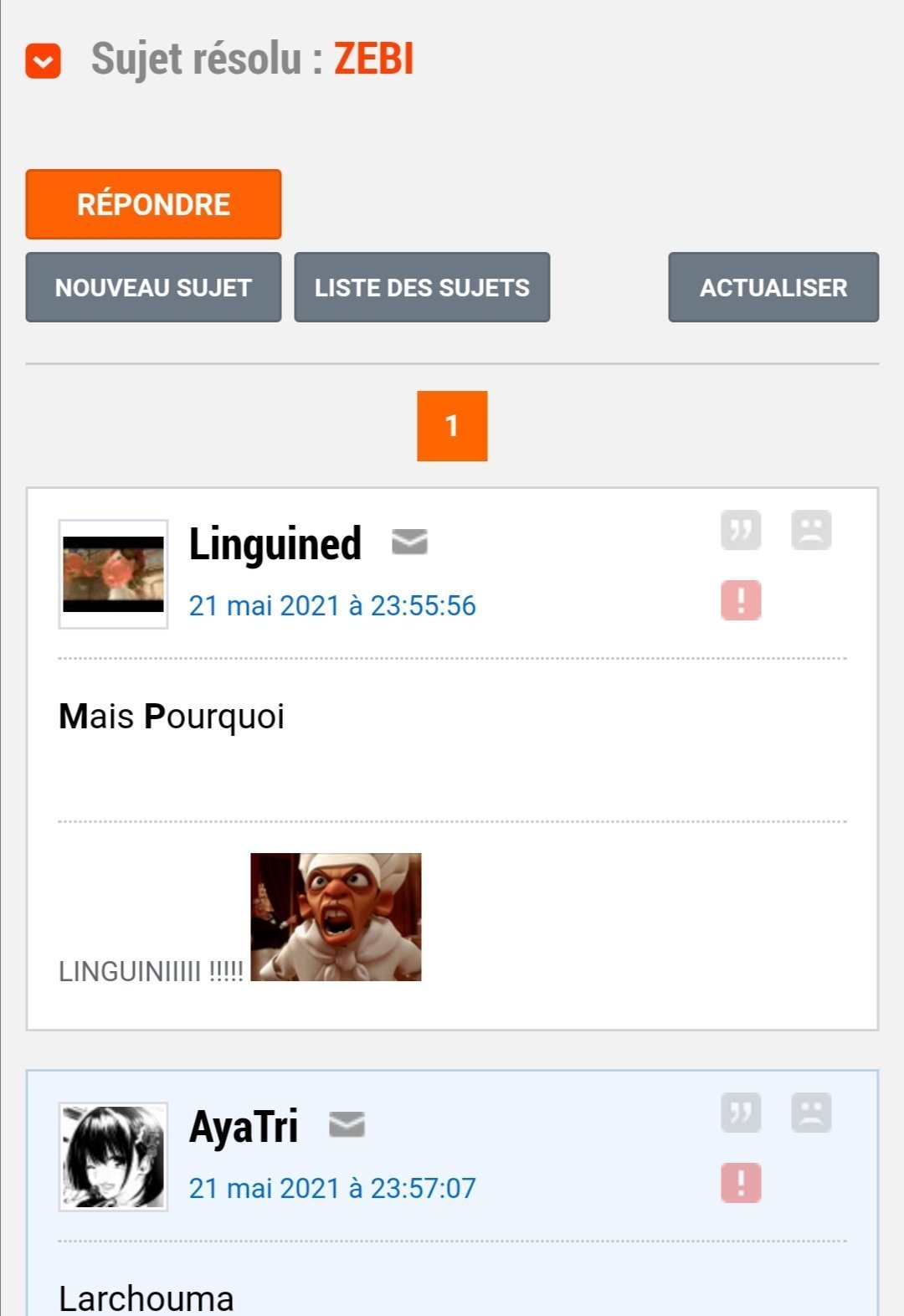The width and height of the screenshot is (904, 1316).
Task: Quote Linguined's message
Action: pyautogui.click(x=741, y=530)
